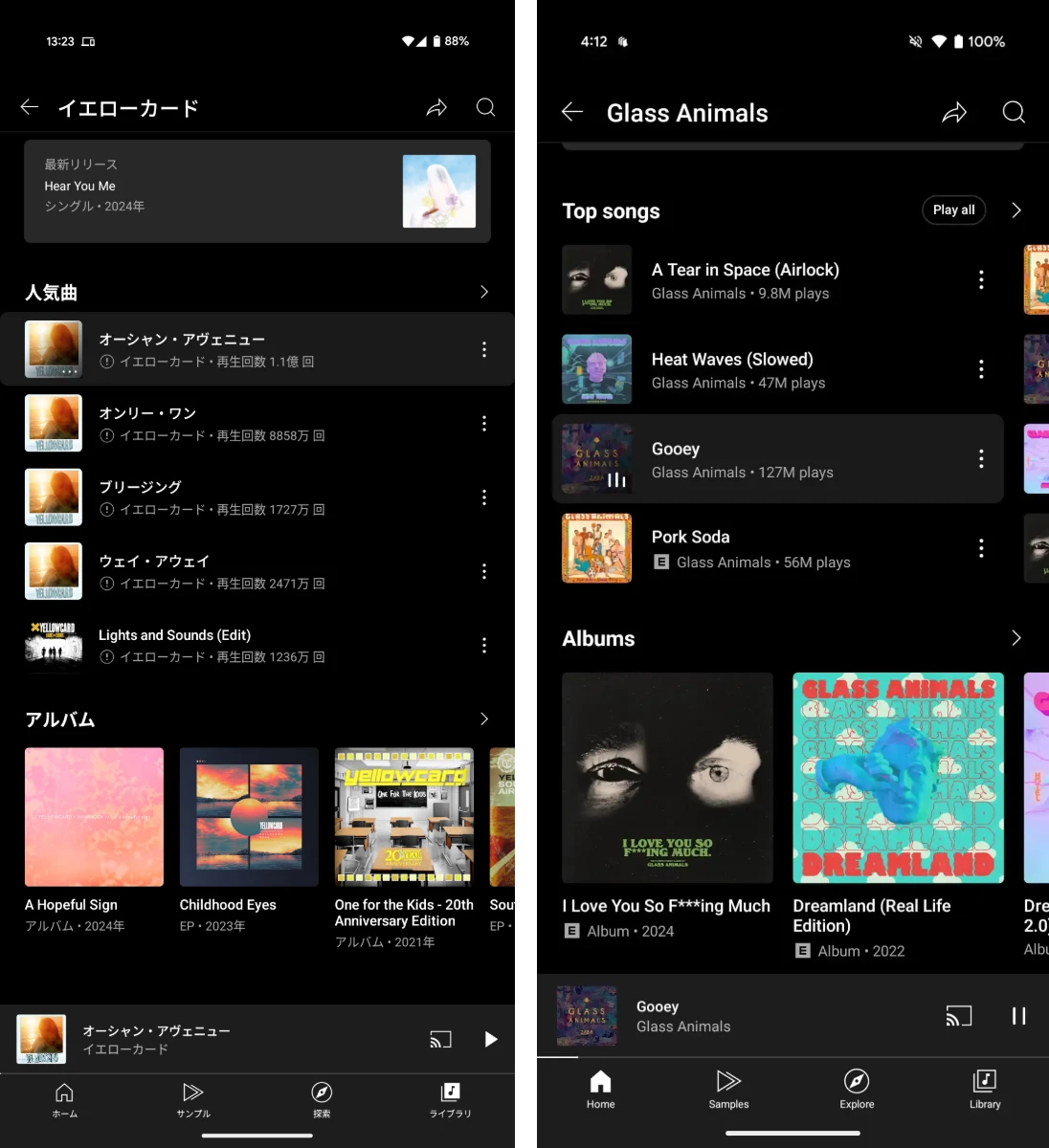The width and height of the screenshot is (1049, 1148).
Task: Pause Gooey in the mini player
Action: (x=1018, y=1016)
